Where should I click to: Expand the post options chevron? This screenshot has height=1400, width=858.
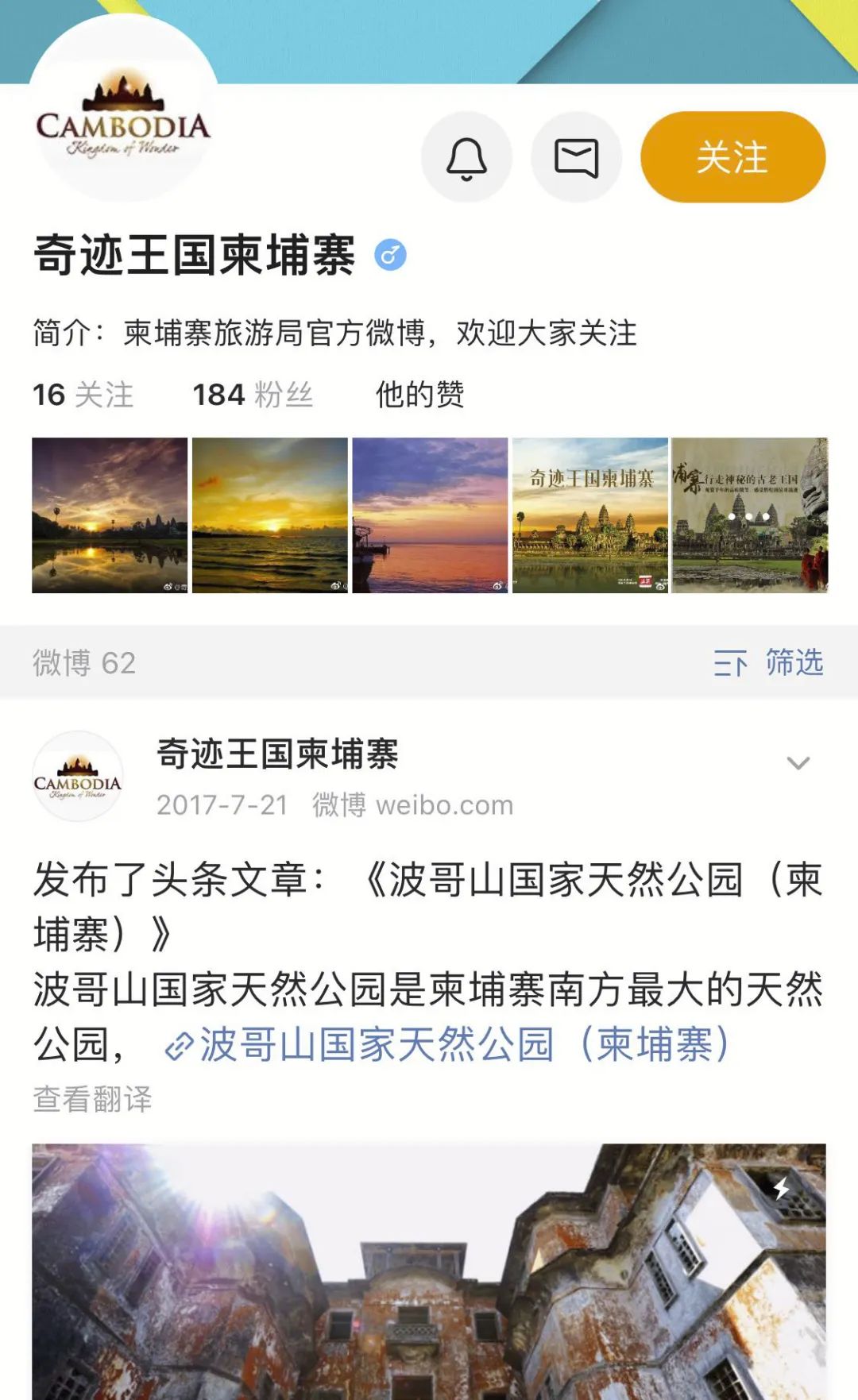point(798,763)
